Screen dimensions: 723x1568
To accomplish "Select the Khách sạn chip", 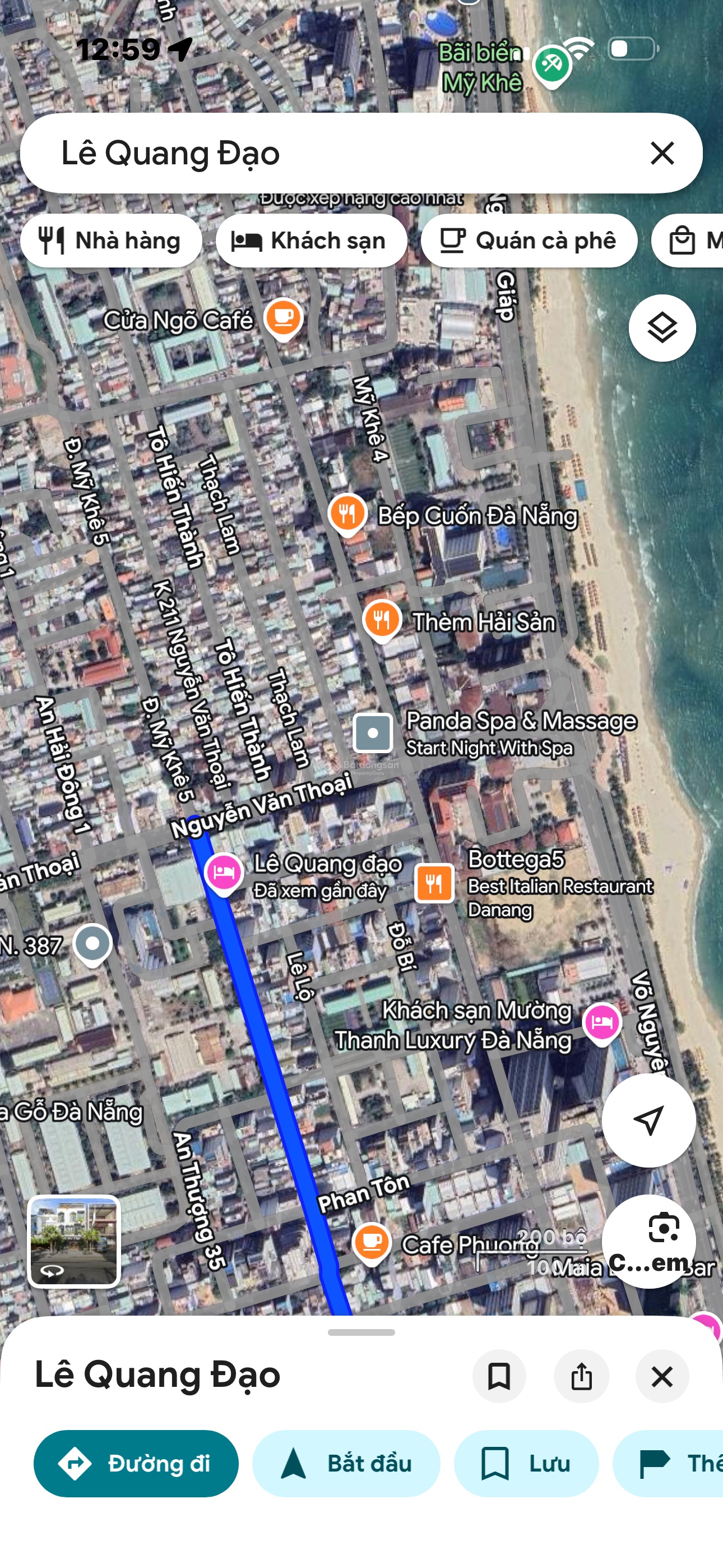I will coord(310,241).
